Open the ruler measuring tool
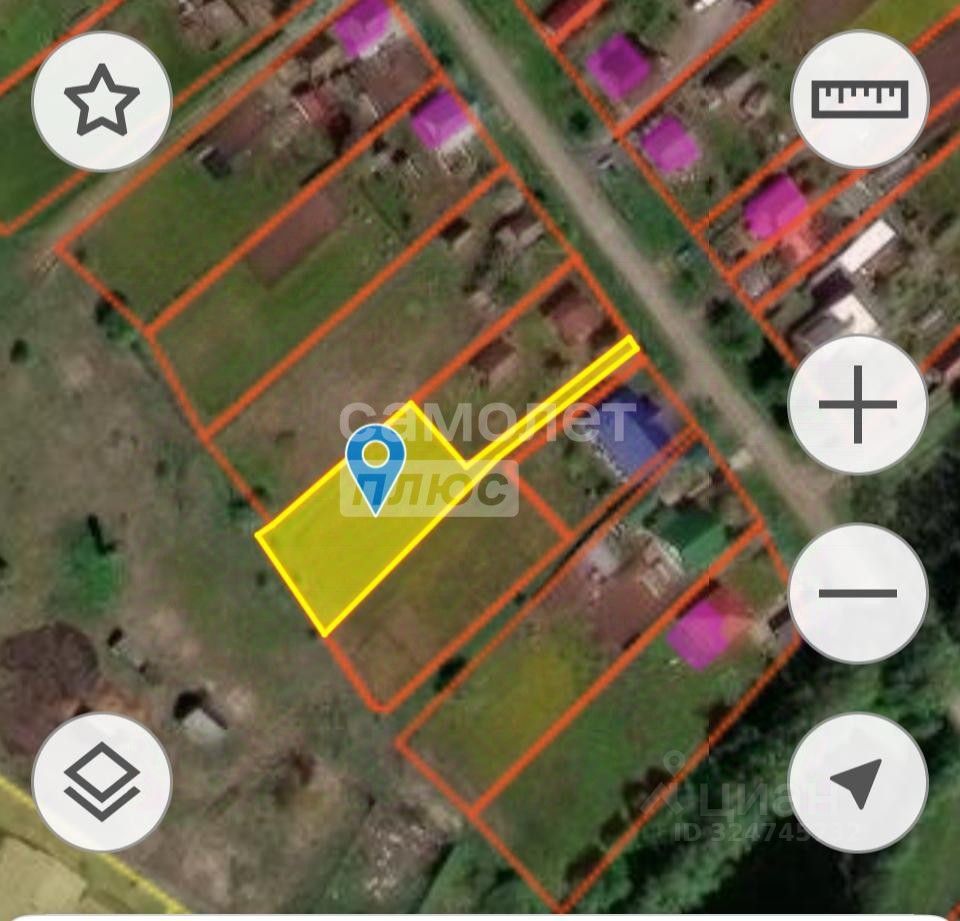This screenshot has height=921, width=960. [x=859, y=99]
